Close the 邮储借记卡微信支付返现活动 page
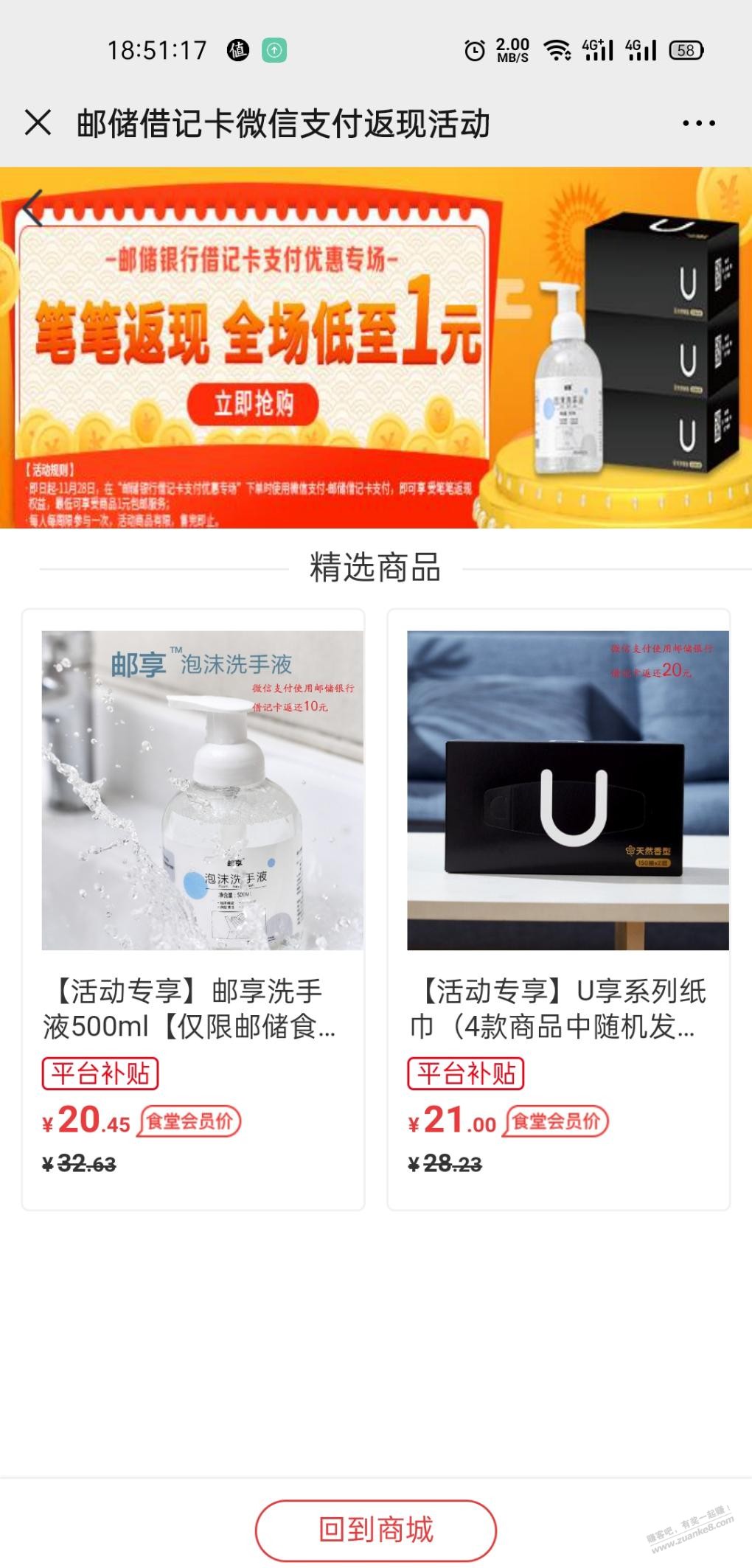This screenshot has width=752, height=1568. [x=38, y=122]
